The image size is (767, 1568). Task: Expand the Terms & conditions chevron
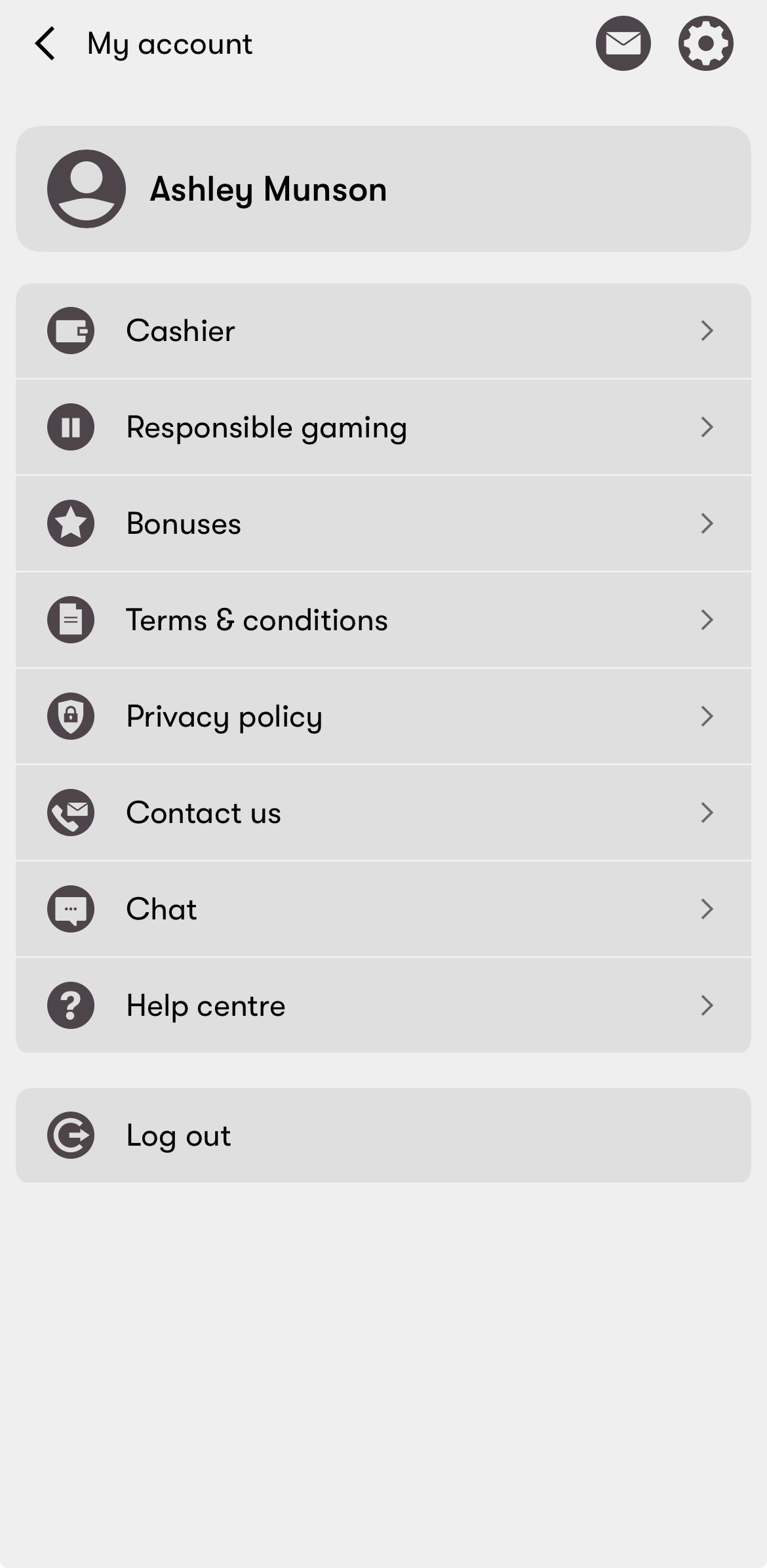[707, 620]
